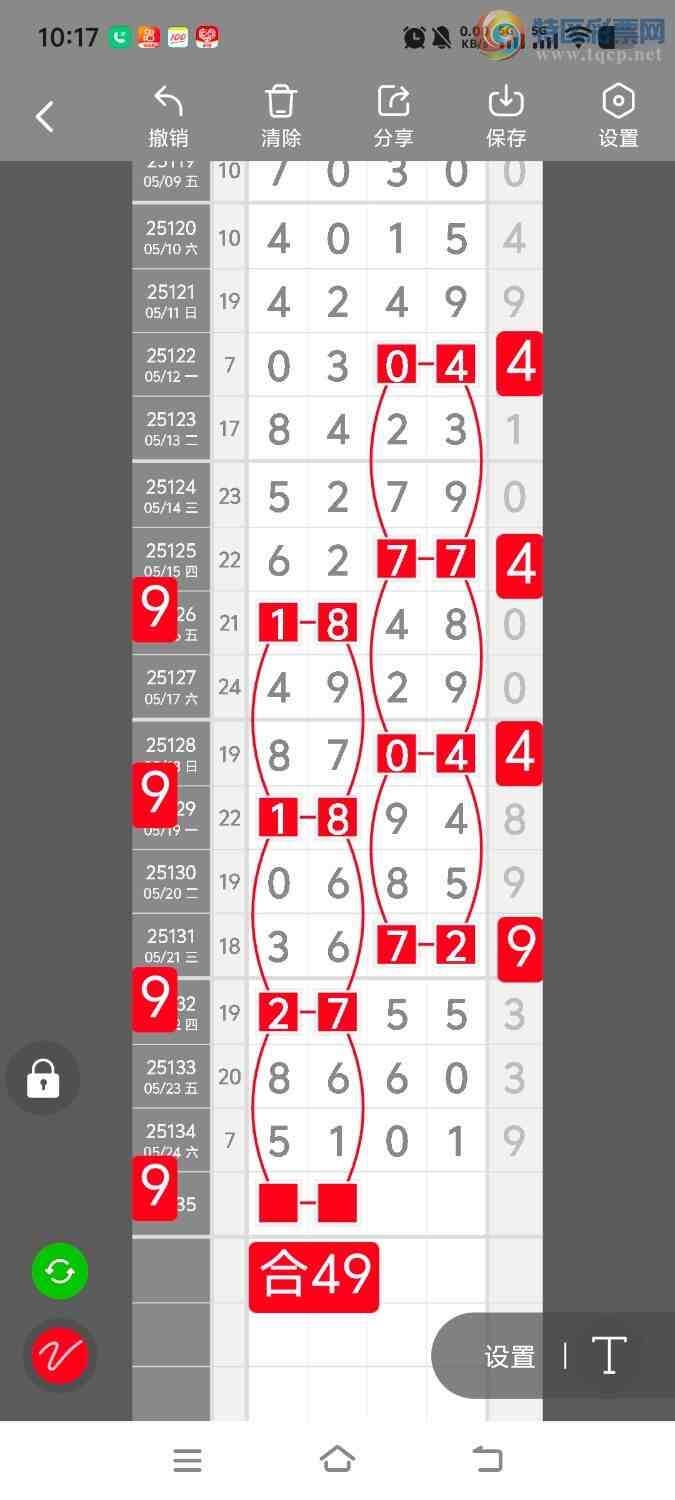Save the chart with 保存
Viewport: 675px width, 1500px height.
pos(506,116)
